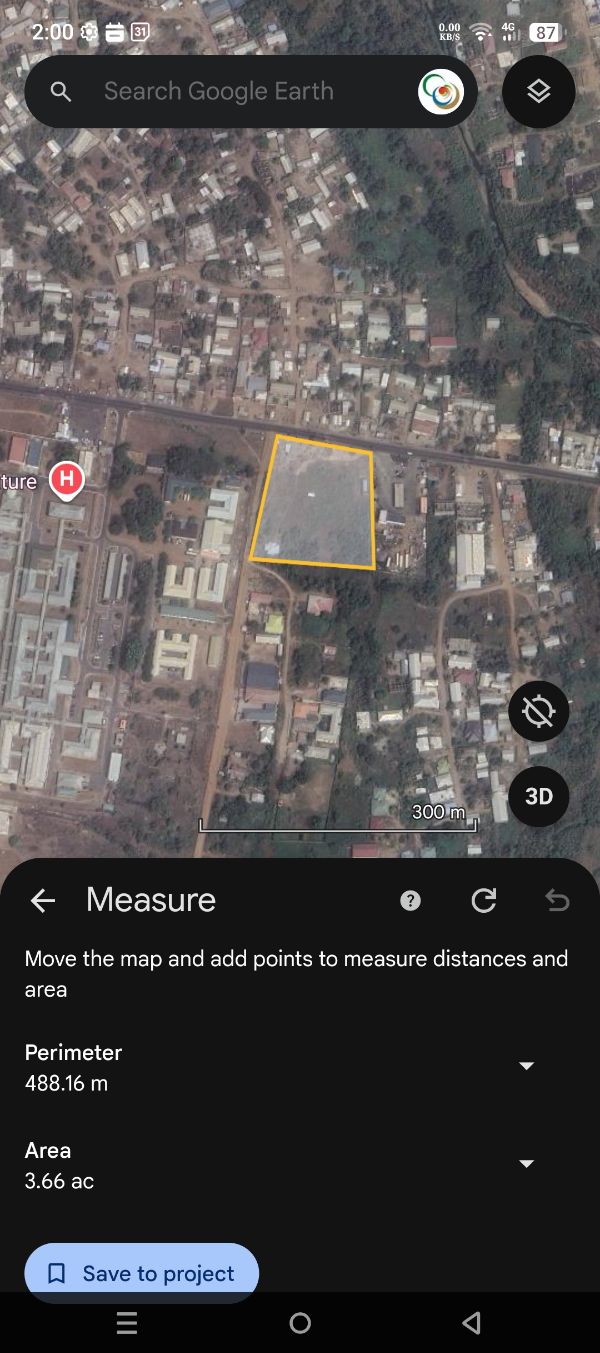This screenshot has width=600, height=1353.
Task: Go to the home screen
Action: click(300, 1323)
